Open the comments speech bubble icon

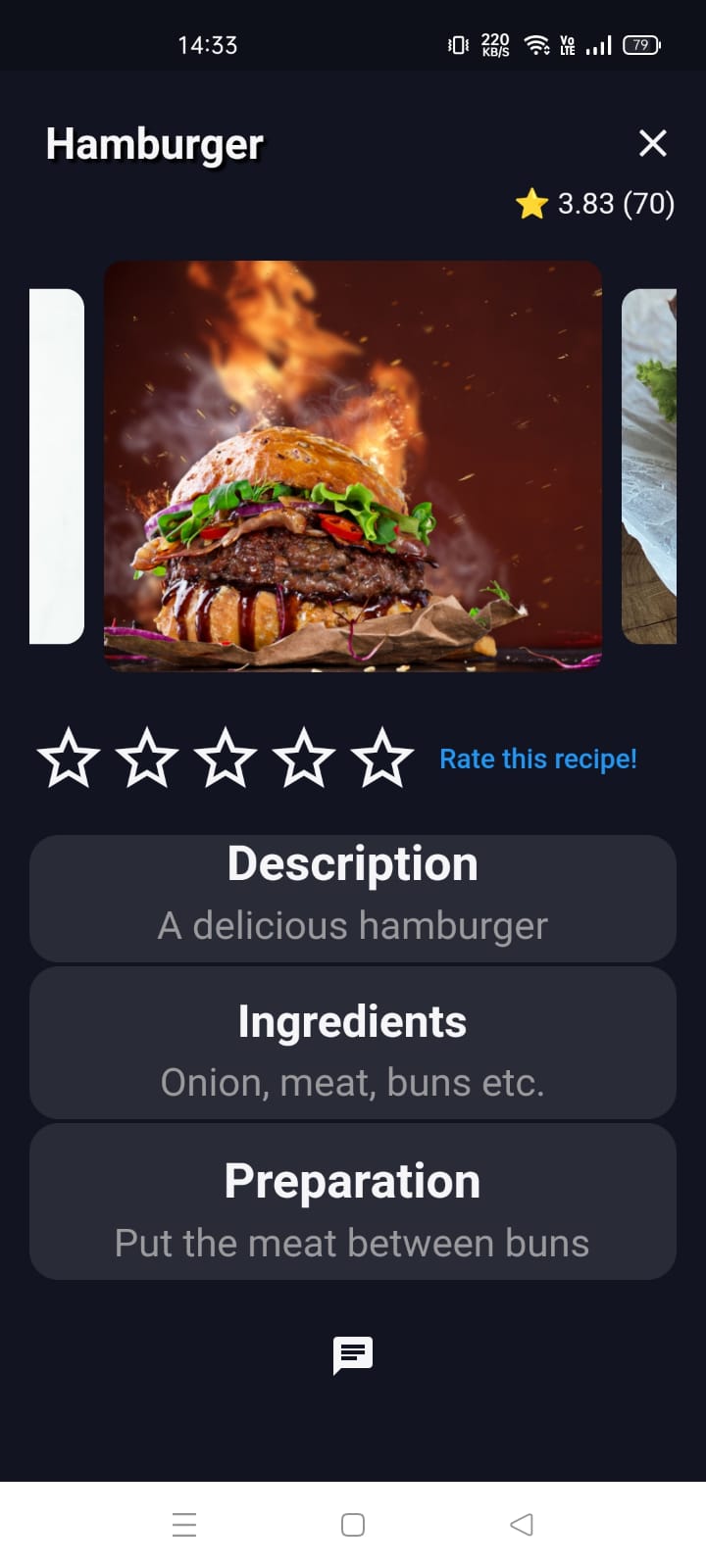352,1355
